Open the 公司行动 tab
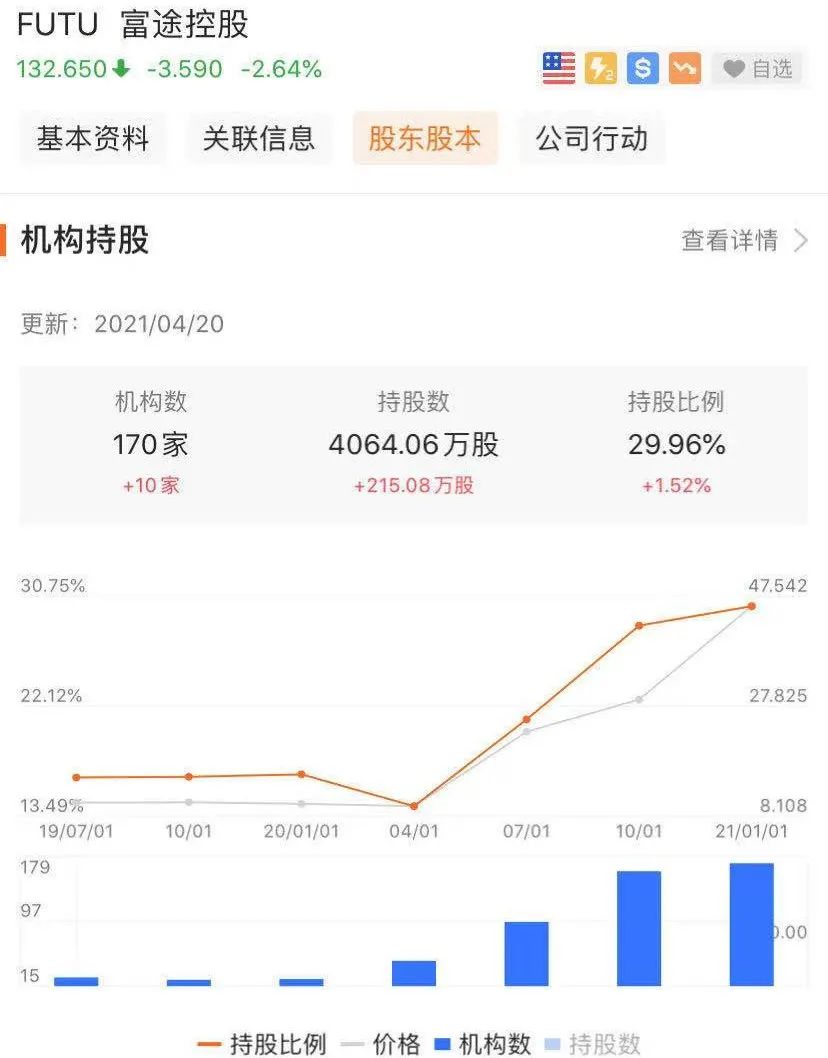The width and height of the screenshot is (828, 1058). pyautogui.click(x=591, y=139)
